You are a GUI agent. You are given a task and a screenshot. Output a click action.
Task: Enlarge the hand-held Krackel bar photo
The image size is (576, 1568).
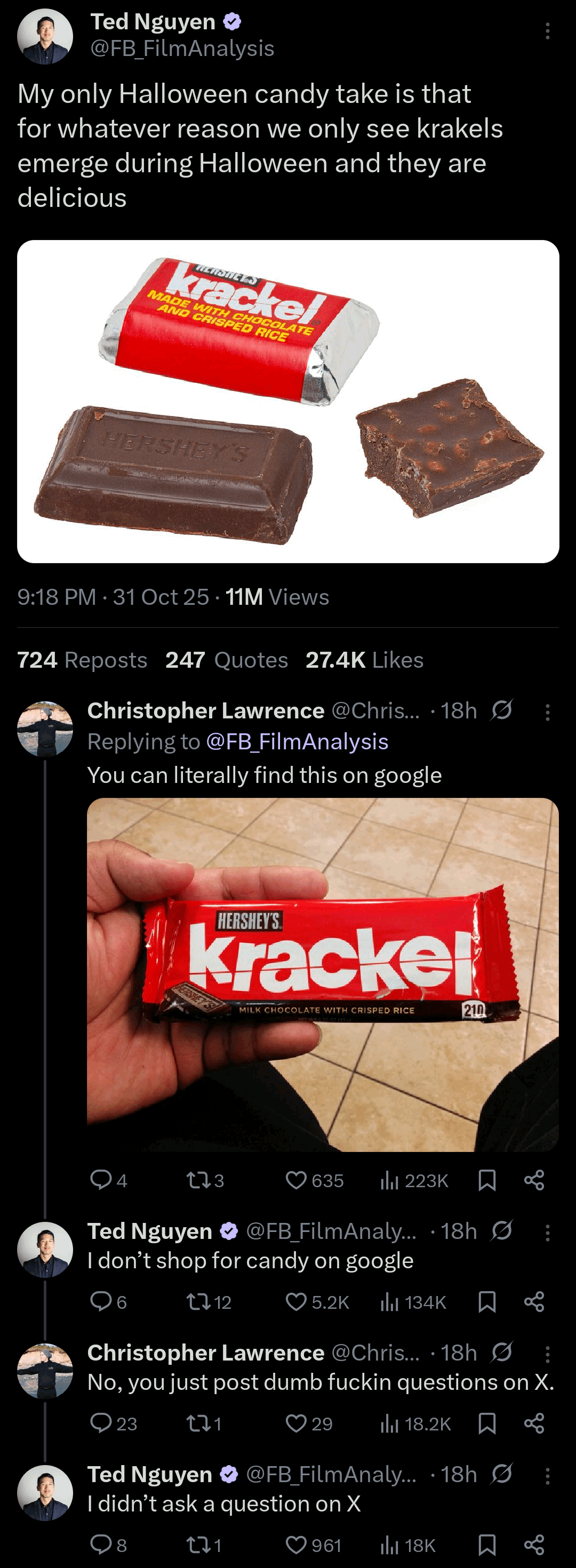coord(322,974)
